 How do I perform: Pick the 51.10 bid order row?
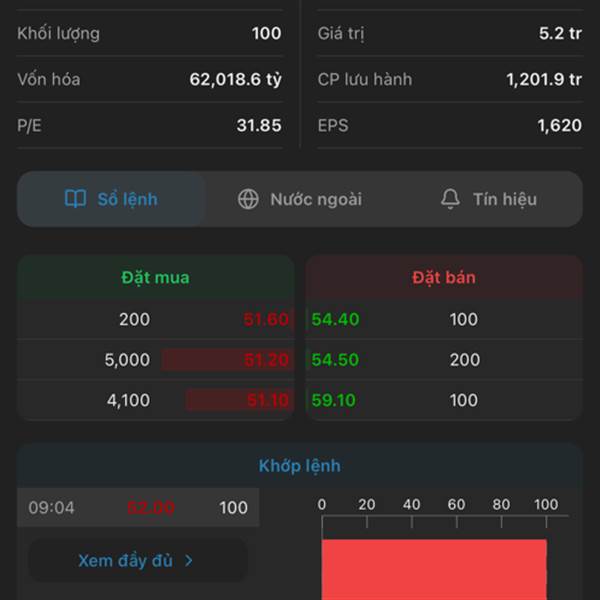pyautogui.click(x=156, y=400)
